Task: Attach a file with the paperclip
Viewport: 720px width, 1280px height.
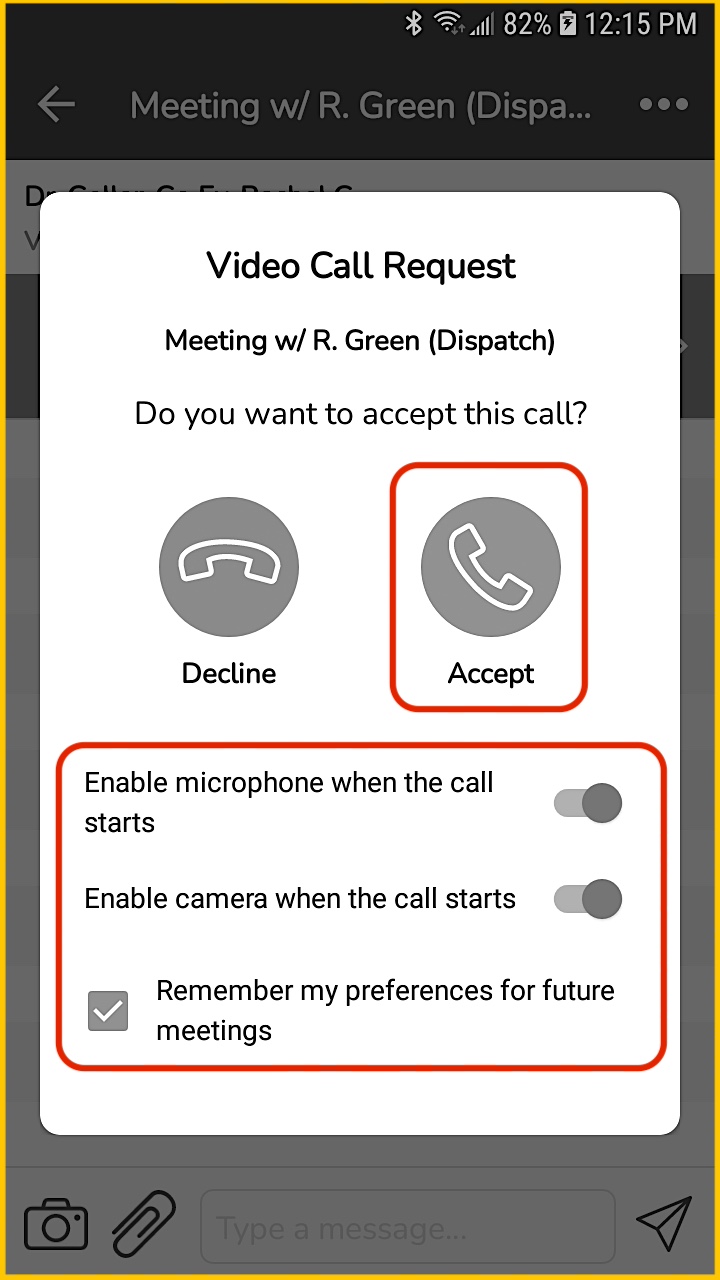Action: [143, 1224]
